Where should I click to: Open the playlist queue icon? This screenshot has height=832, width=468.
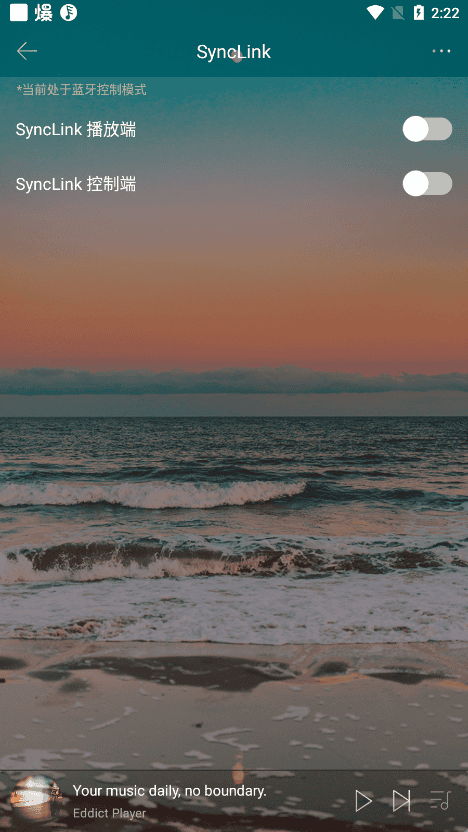(x=440, y=800)
